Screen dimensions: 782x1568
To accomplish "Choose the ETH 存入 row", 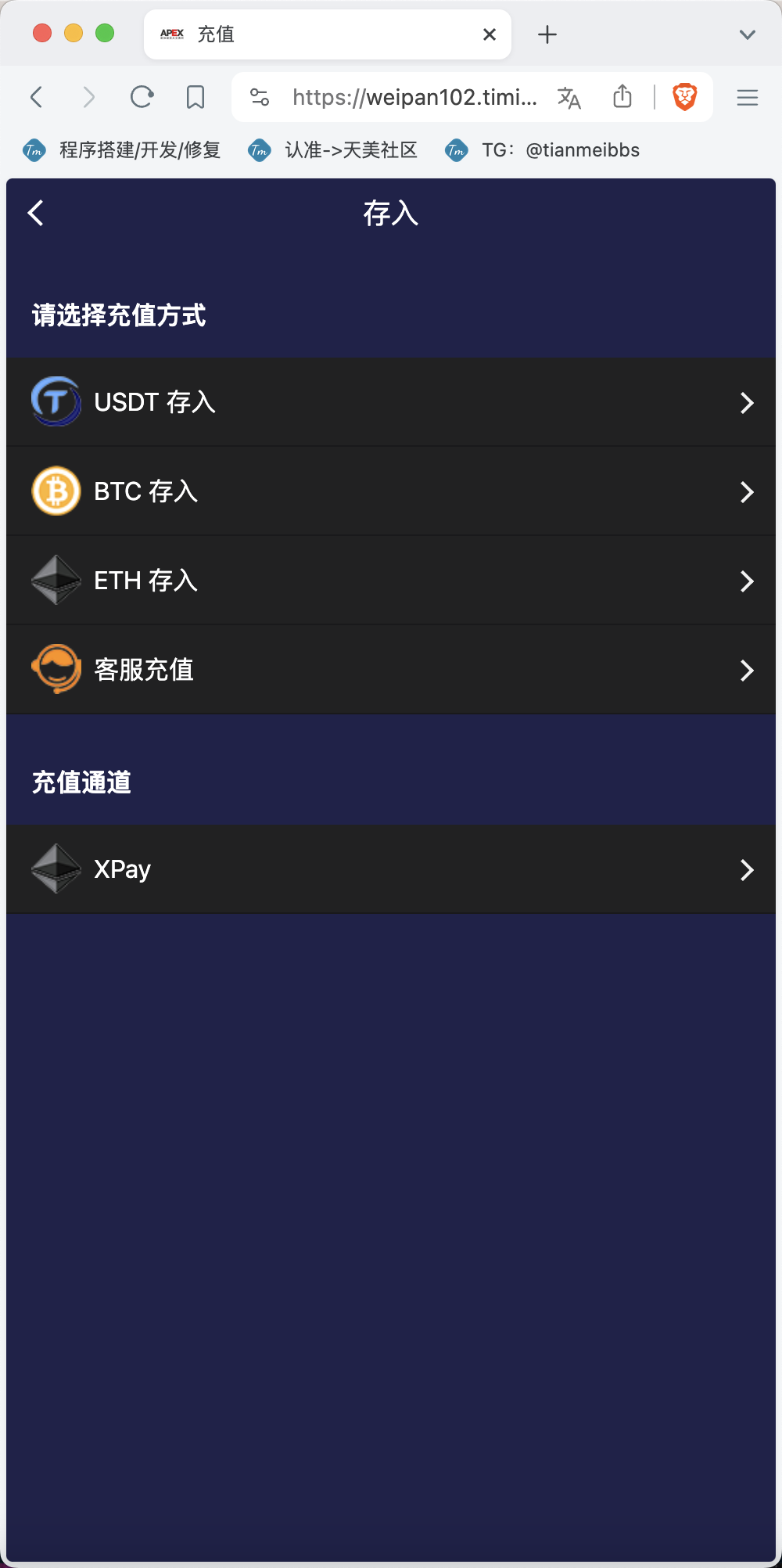I will 391,581.
